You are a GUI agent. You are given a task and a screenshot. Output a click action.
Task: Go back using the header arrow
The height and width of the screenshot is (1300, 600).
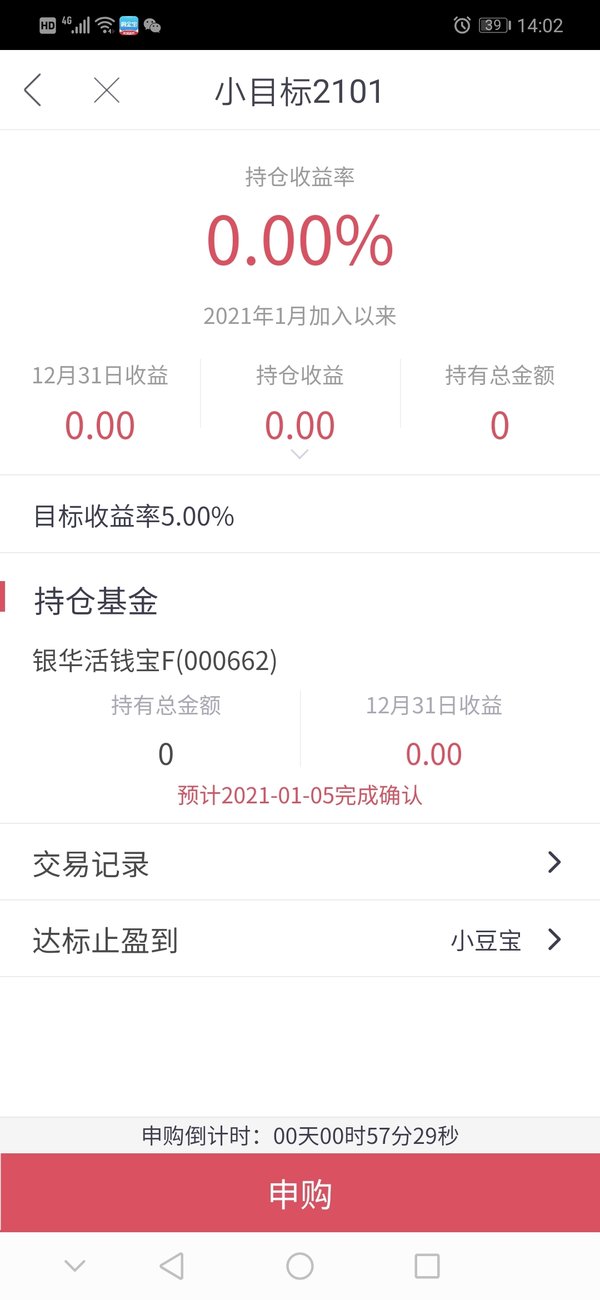(33, 90)
